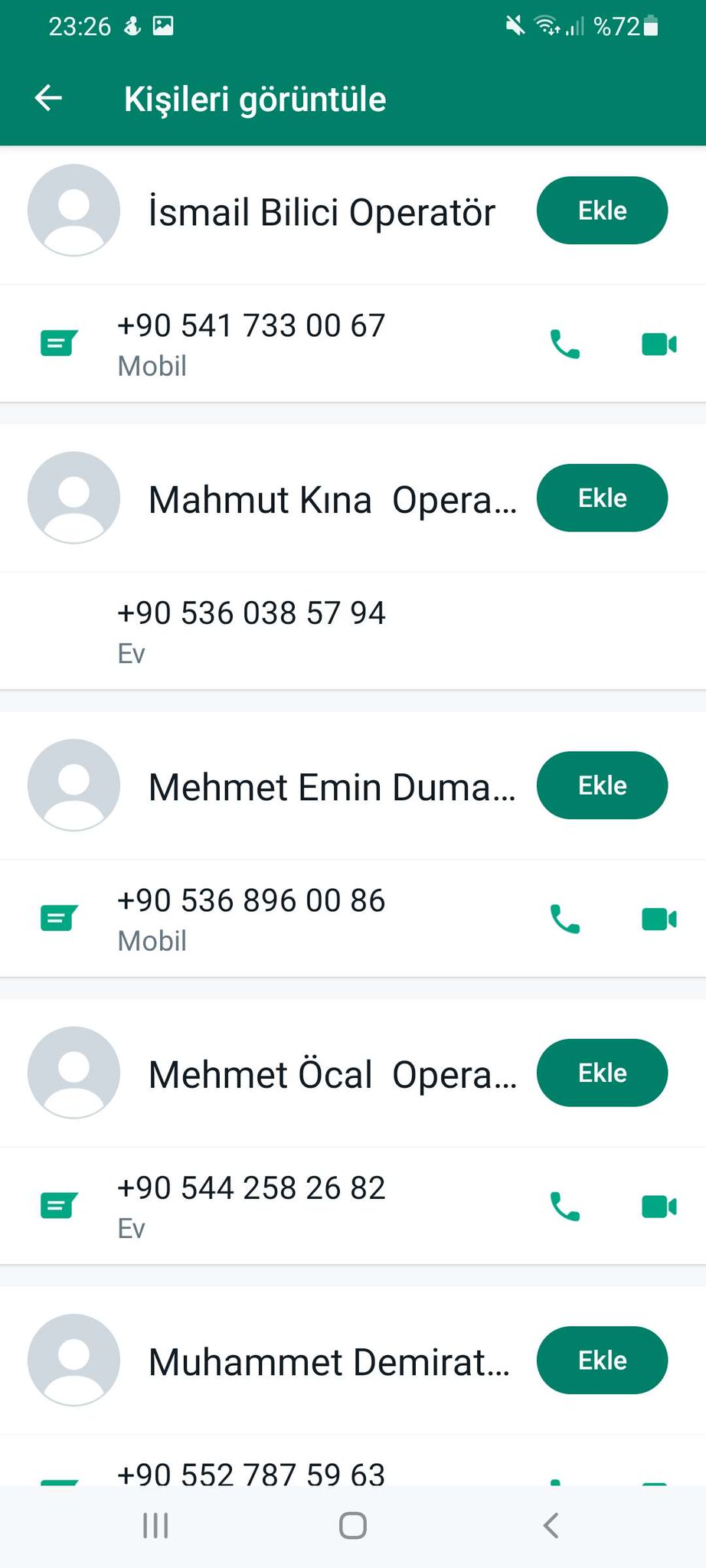
Task: Start video call with +90 541 733 00 67
Action: [659, 345]
